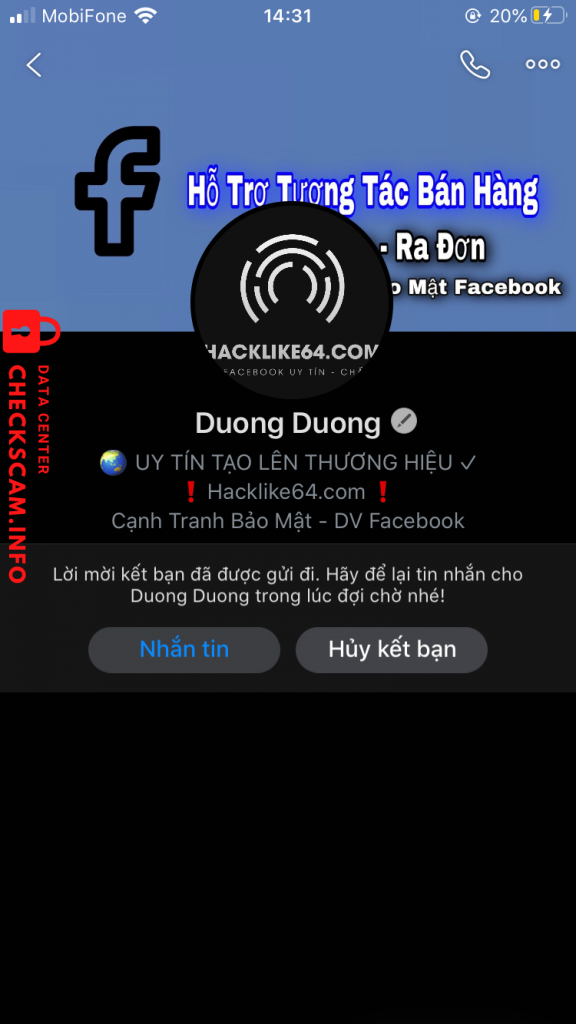Edit the nickname via the pencil icon
The height and width of the screenshot is (1024, 576).
pos(404,422)
